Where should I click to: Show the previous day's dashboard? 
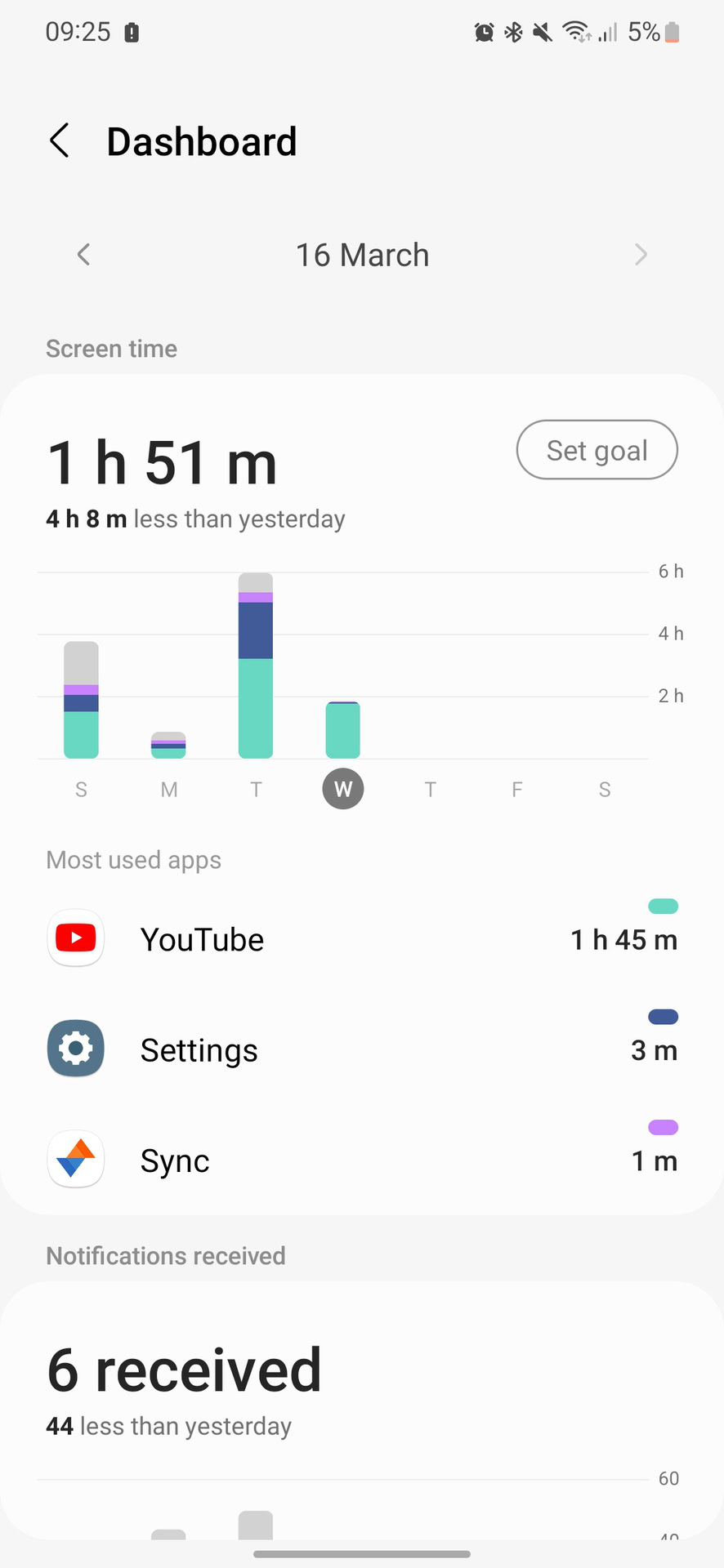[x=83, y=255]
